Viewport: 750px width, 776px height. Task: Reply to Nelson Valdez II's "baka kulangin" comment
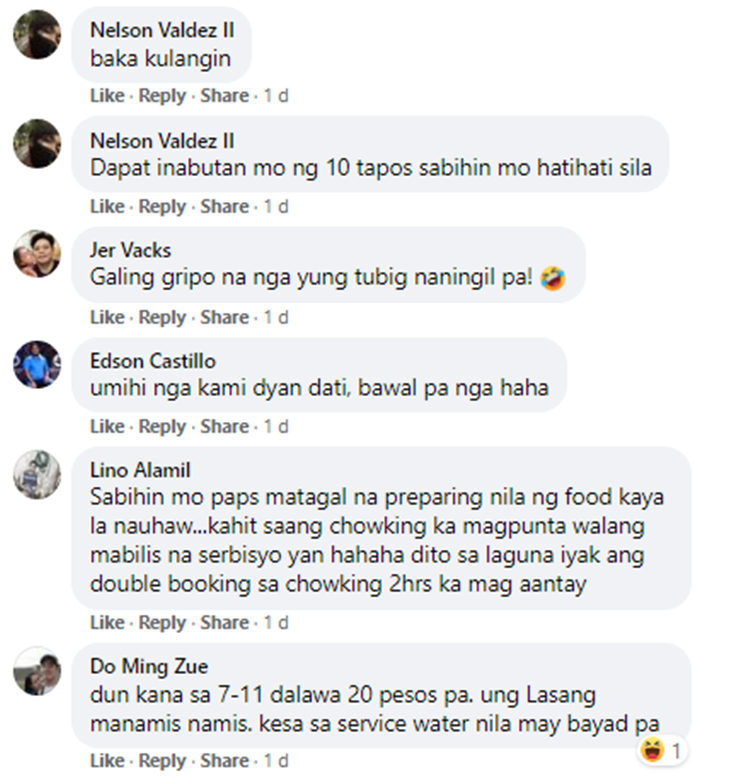coord(162,96)
